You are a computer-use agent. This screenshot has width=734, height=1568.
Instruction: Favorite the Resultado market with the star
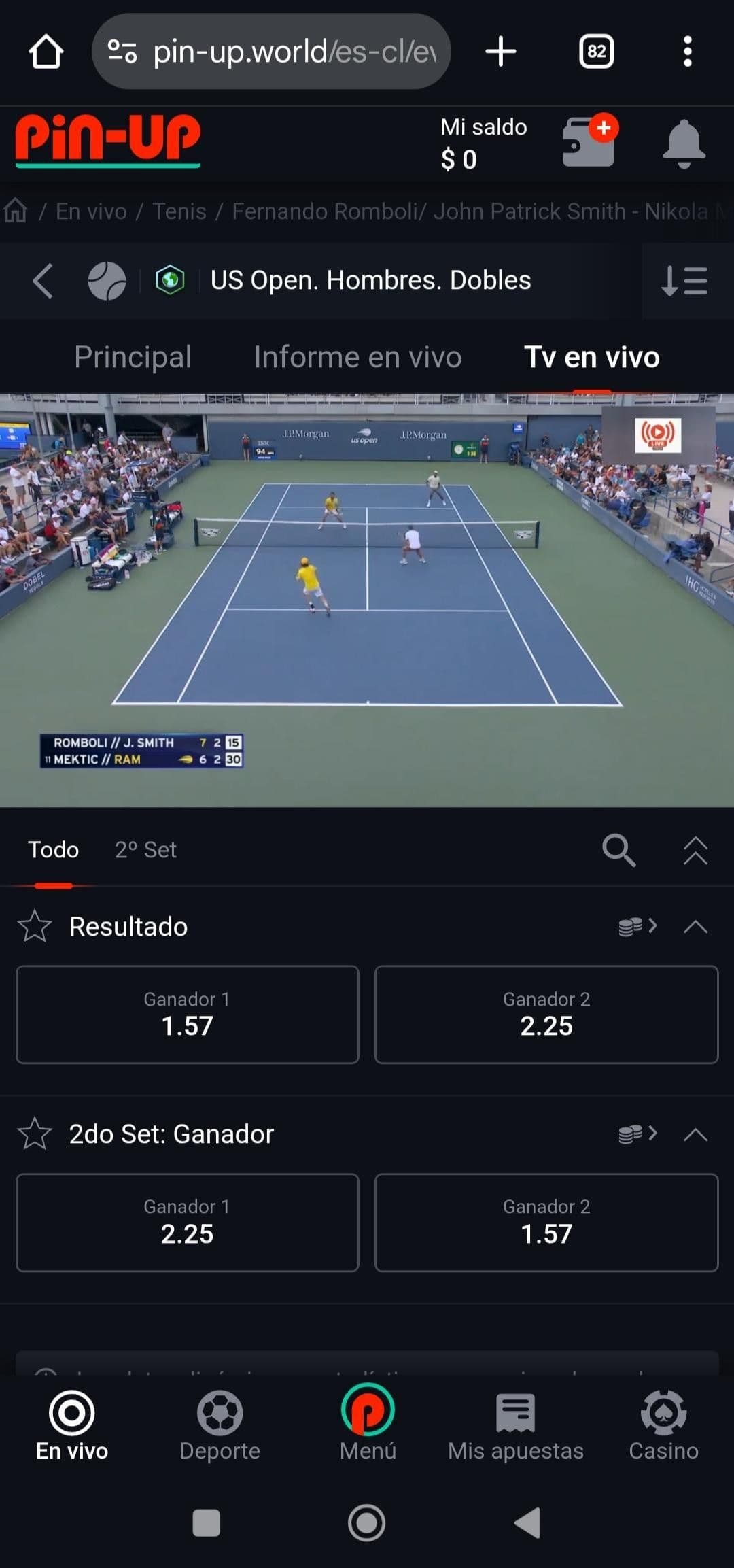click(33, 926)
